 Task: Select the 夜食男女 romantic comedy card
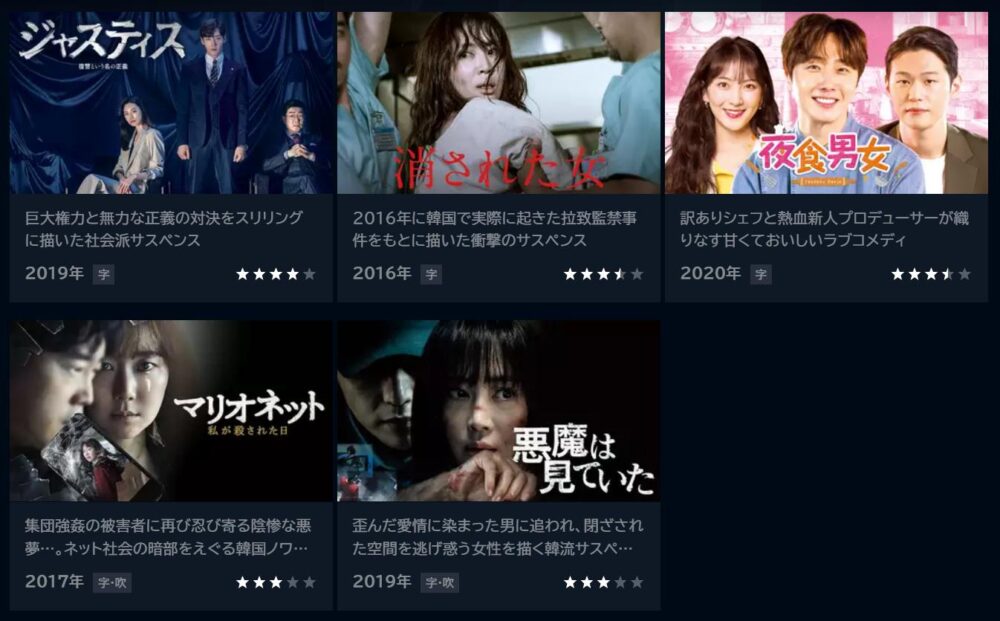(826, 103)
